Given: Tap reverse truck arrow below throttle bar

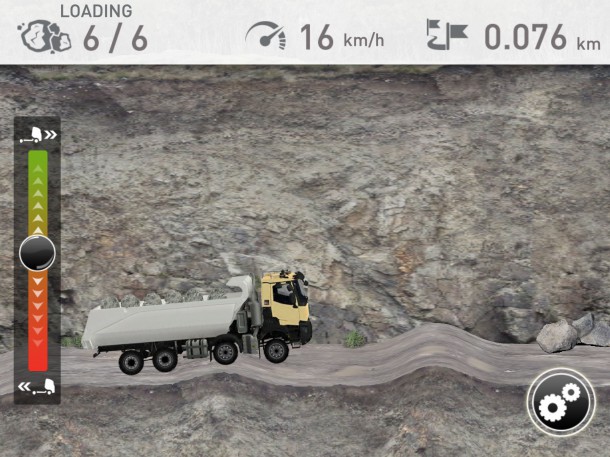Looking at the screenshot, I should tap(37, 386).
